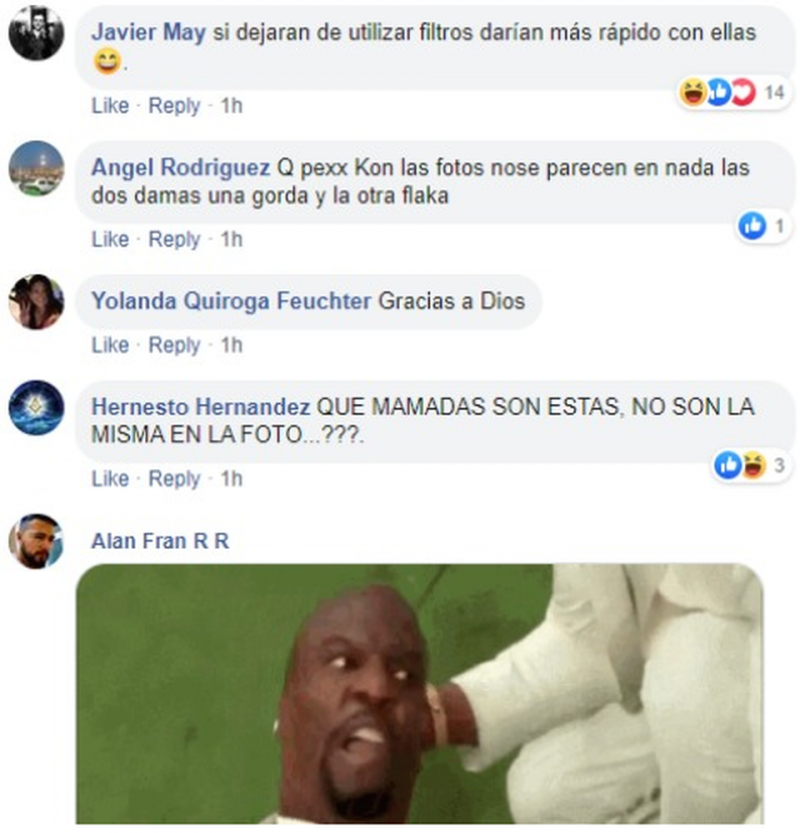The width and height of the screenshot is (800, 833).
Task: Reply to Javier May's comment
Action: 174,105
